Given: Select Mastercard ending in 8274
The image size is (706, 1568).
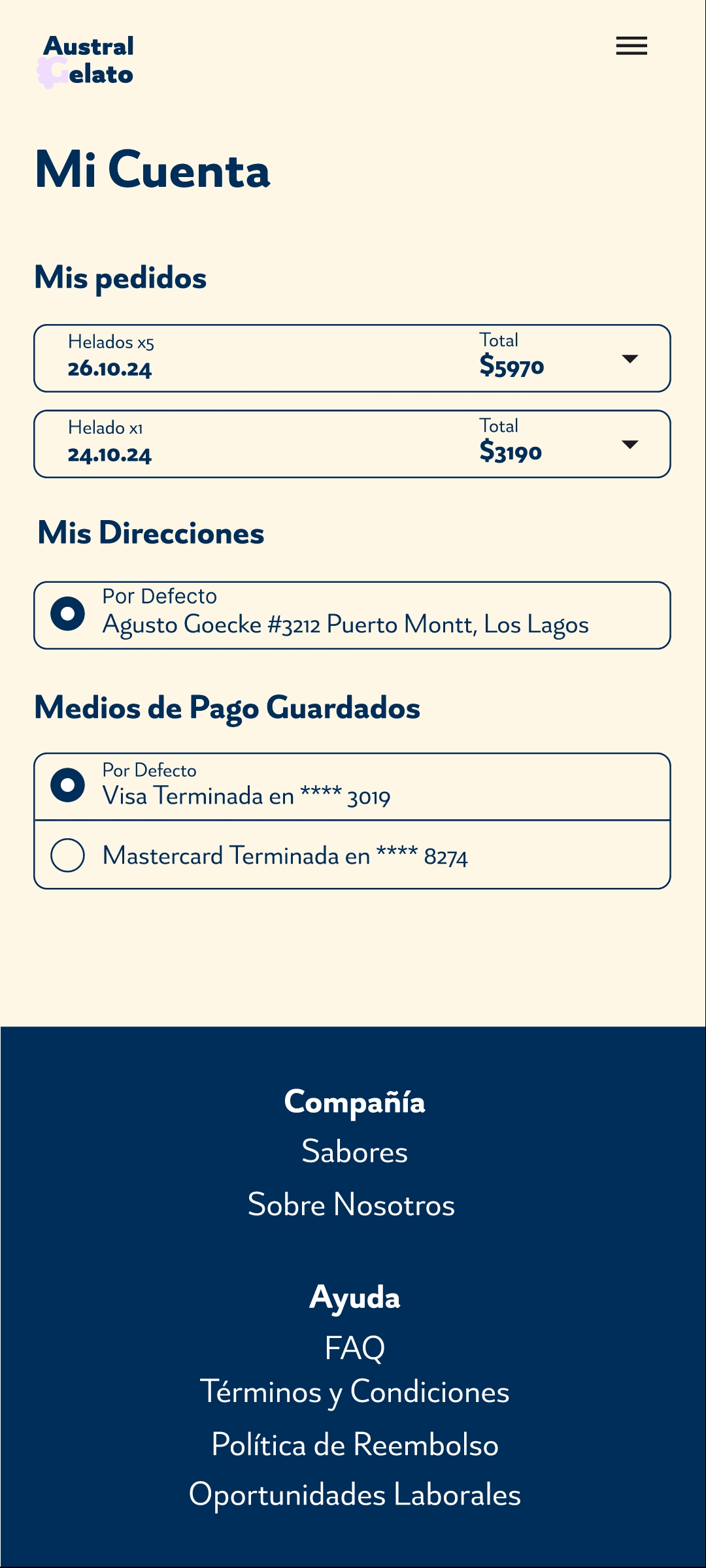Looking at the screenshot, I should point(352,855).
